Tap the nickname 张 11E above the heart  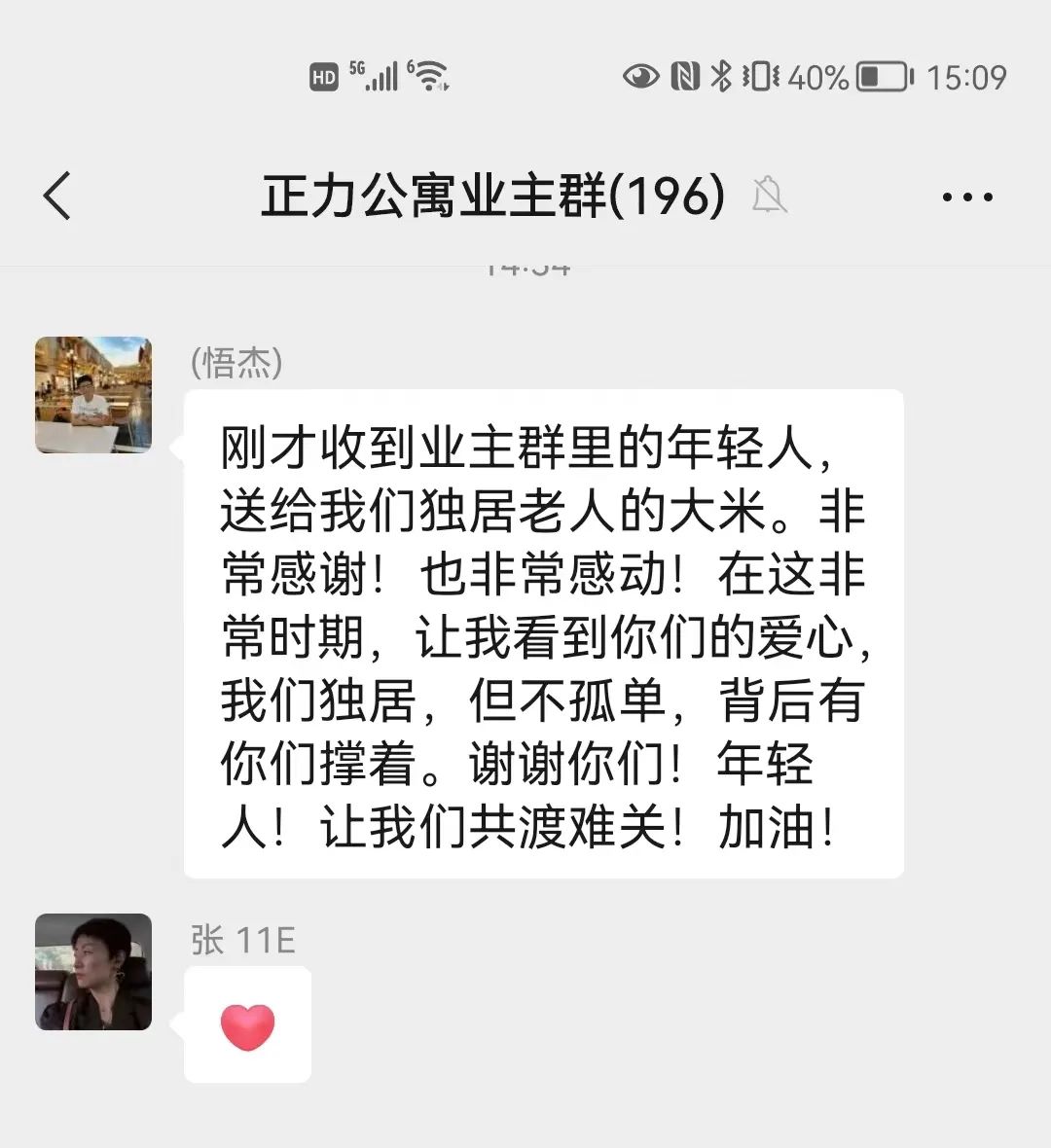pos(243,939)
